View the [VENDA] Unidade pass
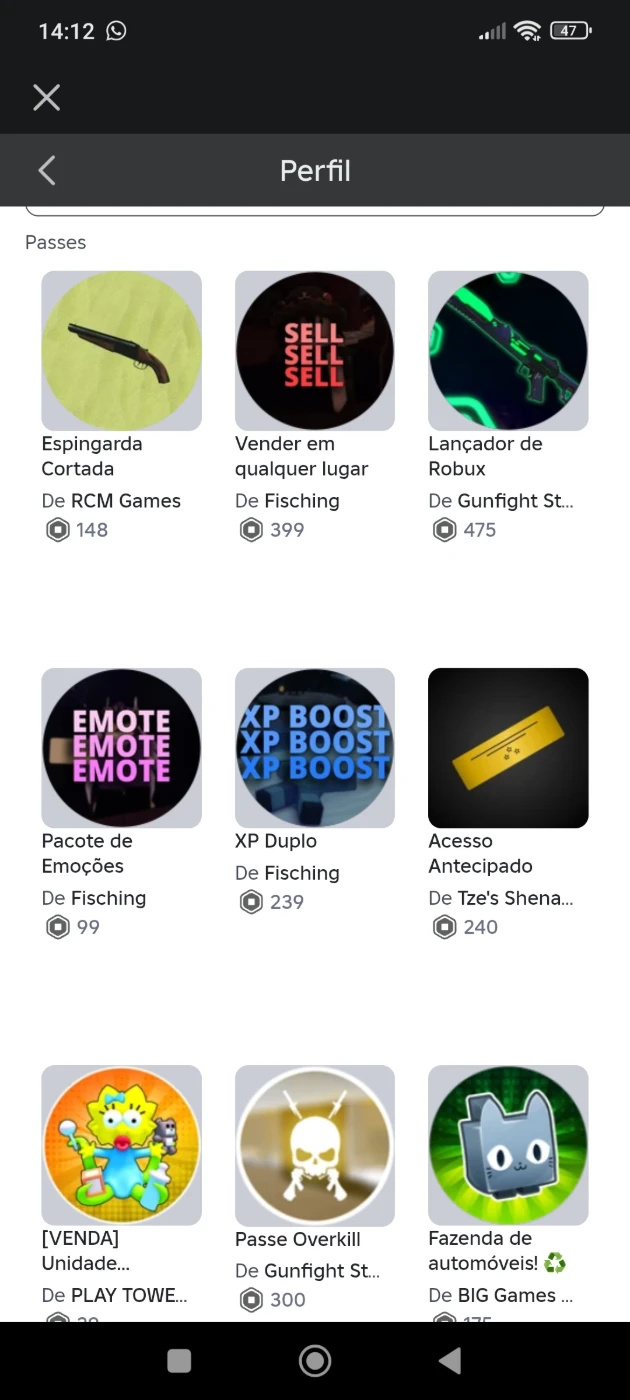 pyautogui.click(x=121, y=1145)
